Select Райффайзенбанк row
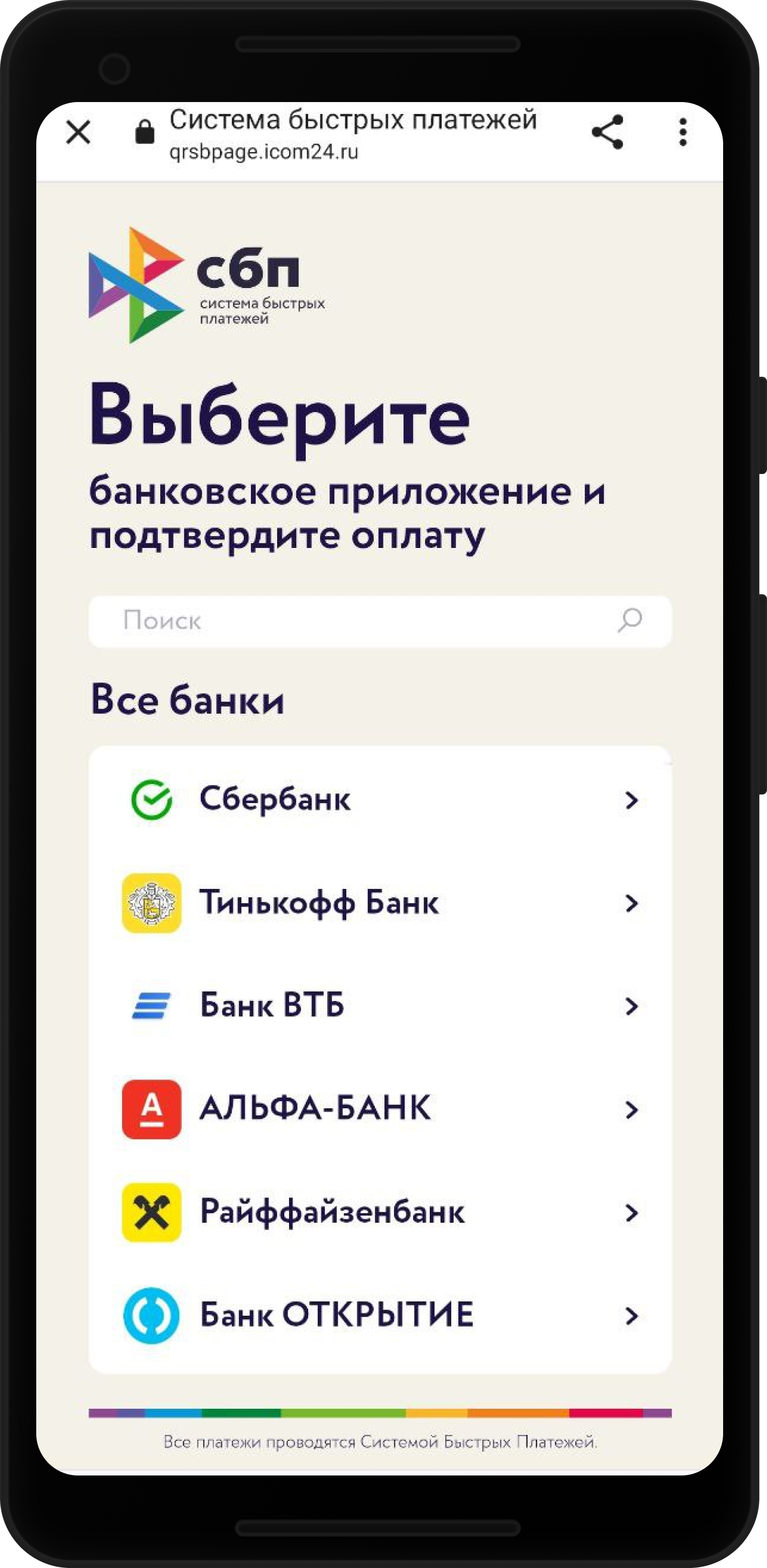 tap(380, 1212)
